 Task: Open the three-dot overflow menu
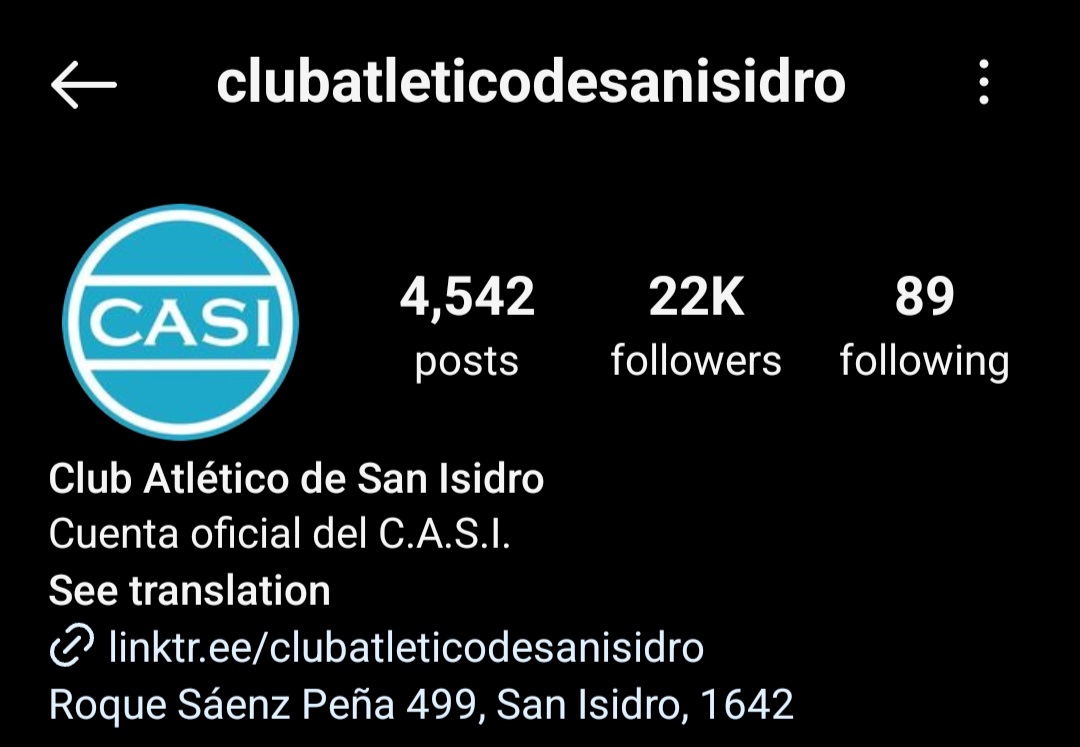click(x=984, y=83)
